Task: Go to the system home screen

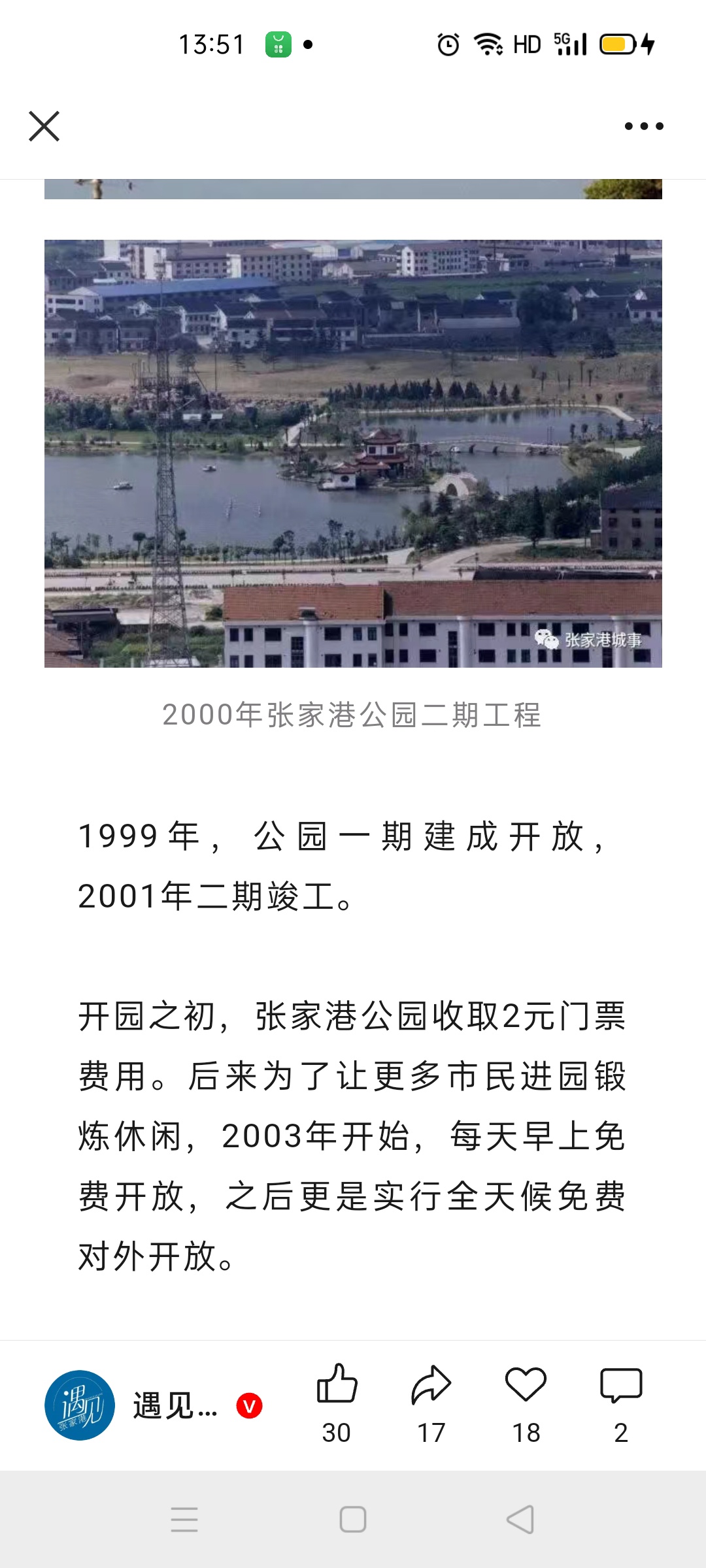Action: click(x=353, y=1520)
